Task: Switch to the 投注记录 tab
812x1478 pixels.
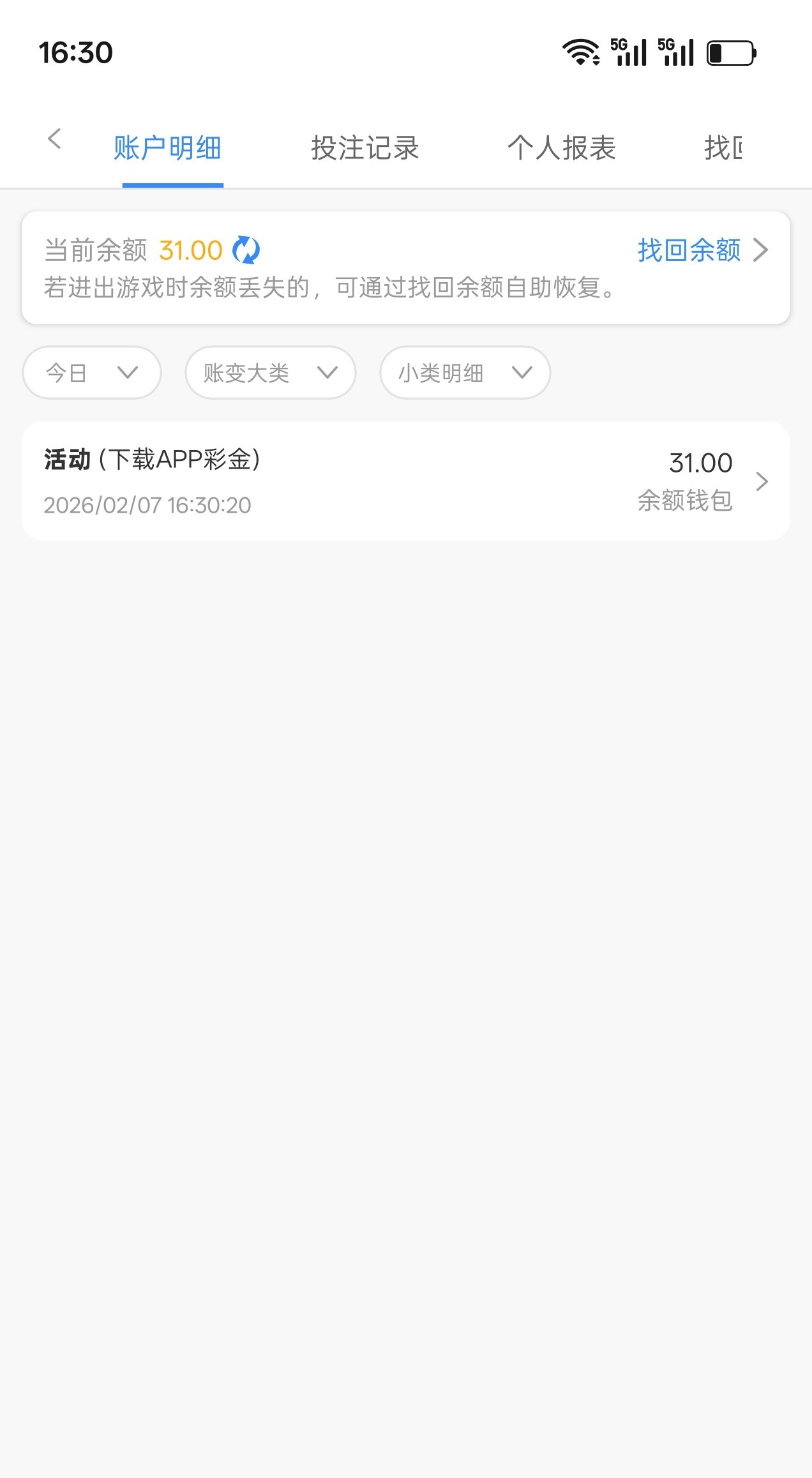Action: [365, 148]
